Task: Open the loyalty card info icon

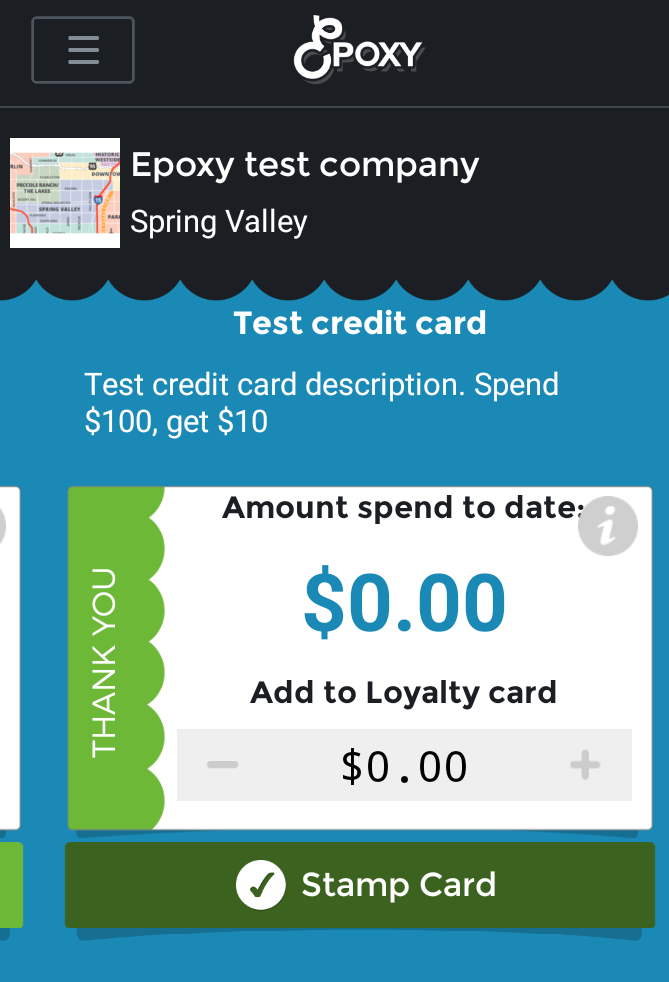Action: click(608, 526)
